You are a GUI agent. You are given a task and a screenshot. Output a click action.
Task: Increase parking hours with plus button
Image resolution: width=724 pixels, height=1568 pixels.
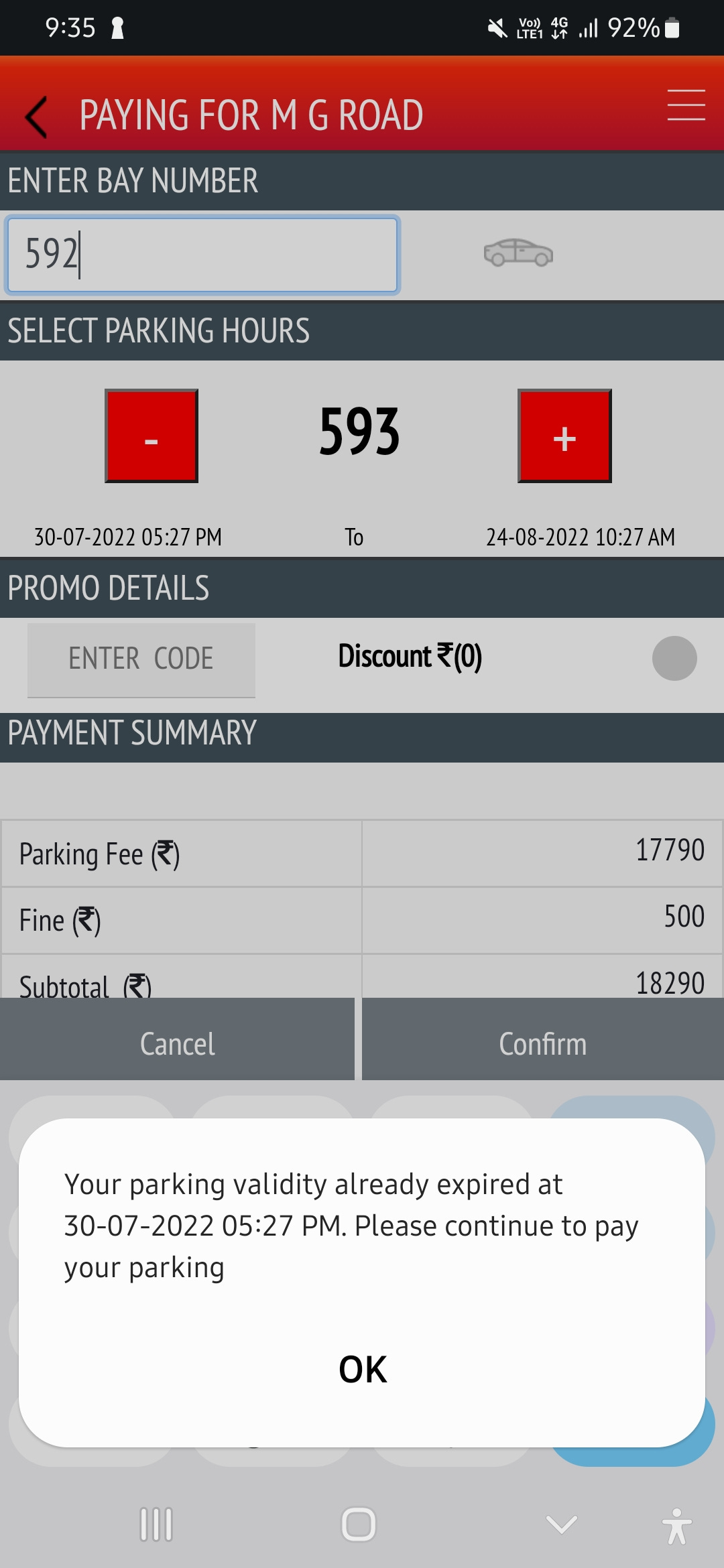(564, 436)
